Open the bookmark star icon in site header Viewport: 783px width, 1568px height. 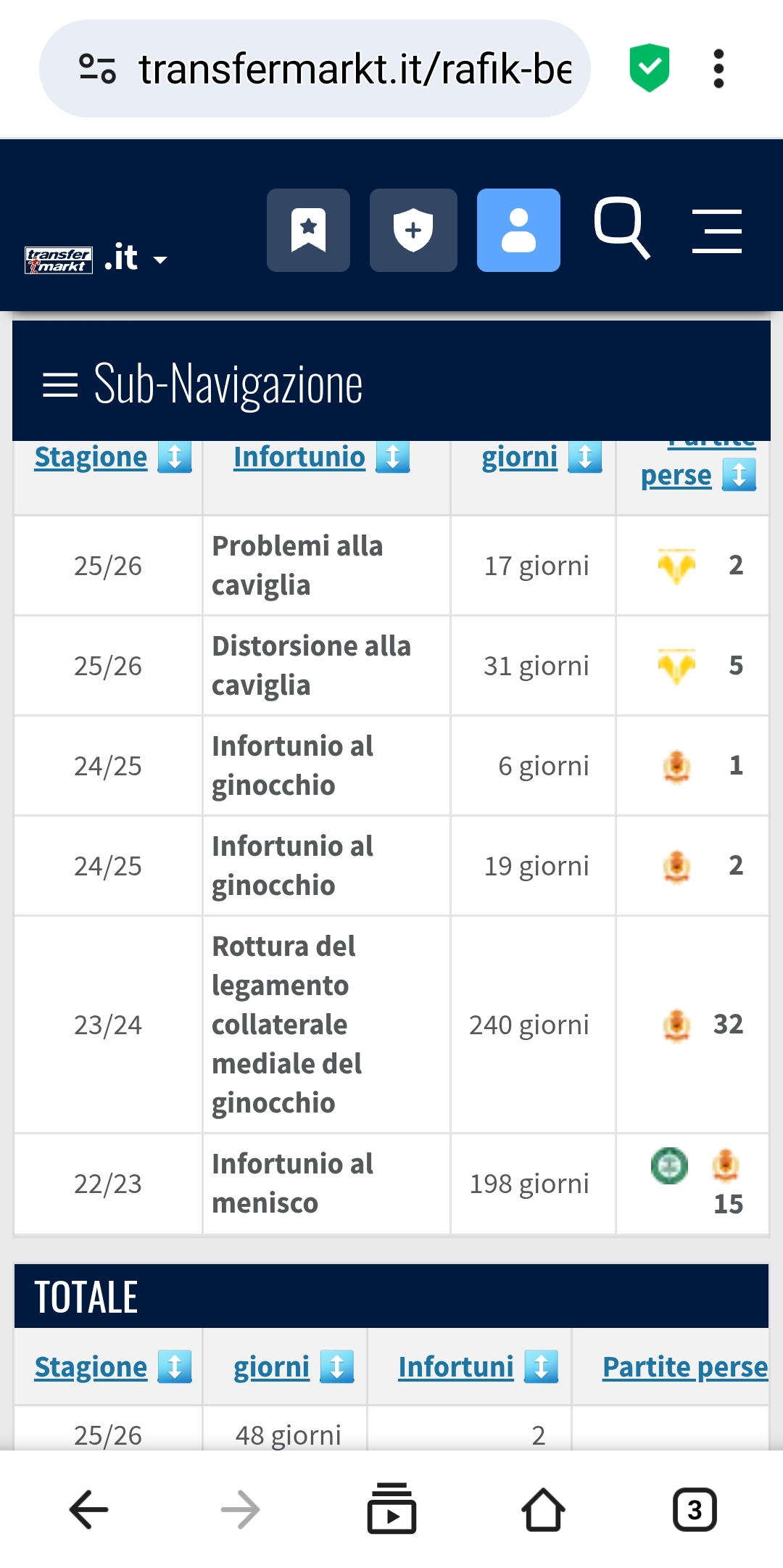pyautogui.click(x=308, y=230)
